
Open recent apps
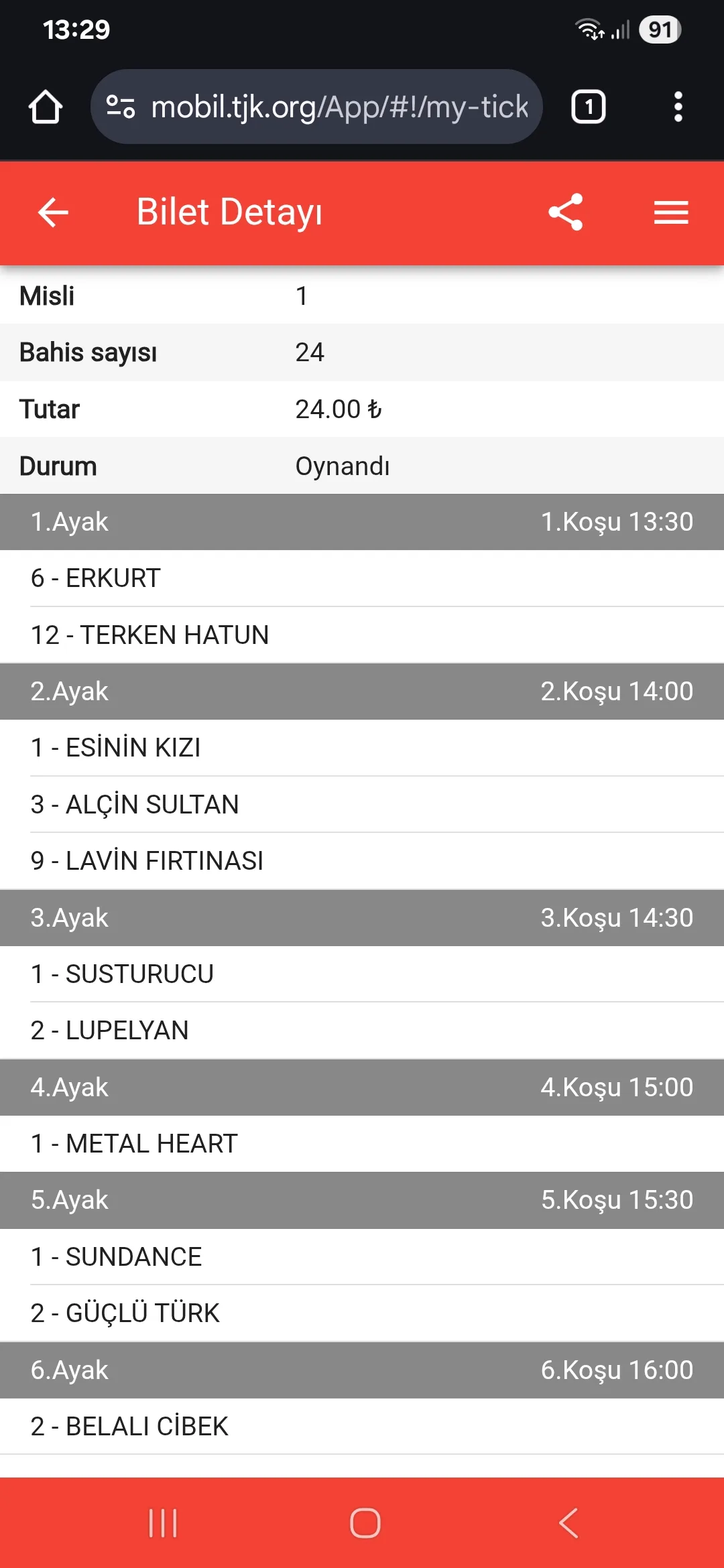[x=163, y=1522]
